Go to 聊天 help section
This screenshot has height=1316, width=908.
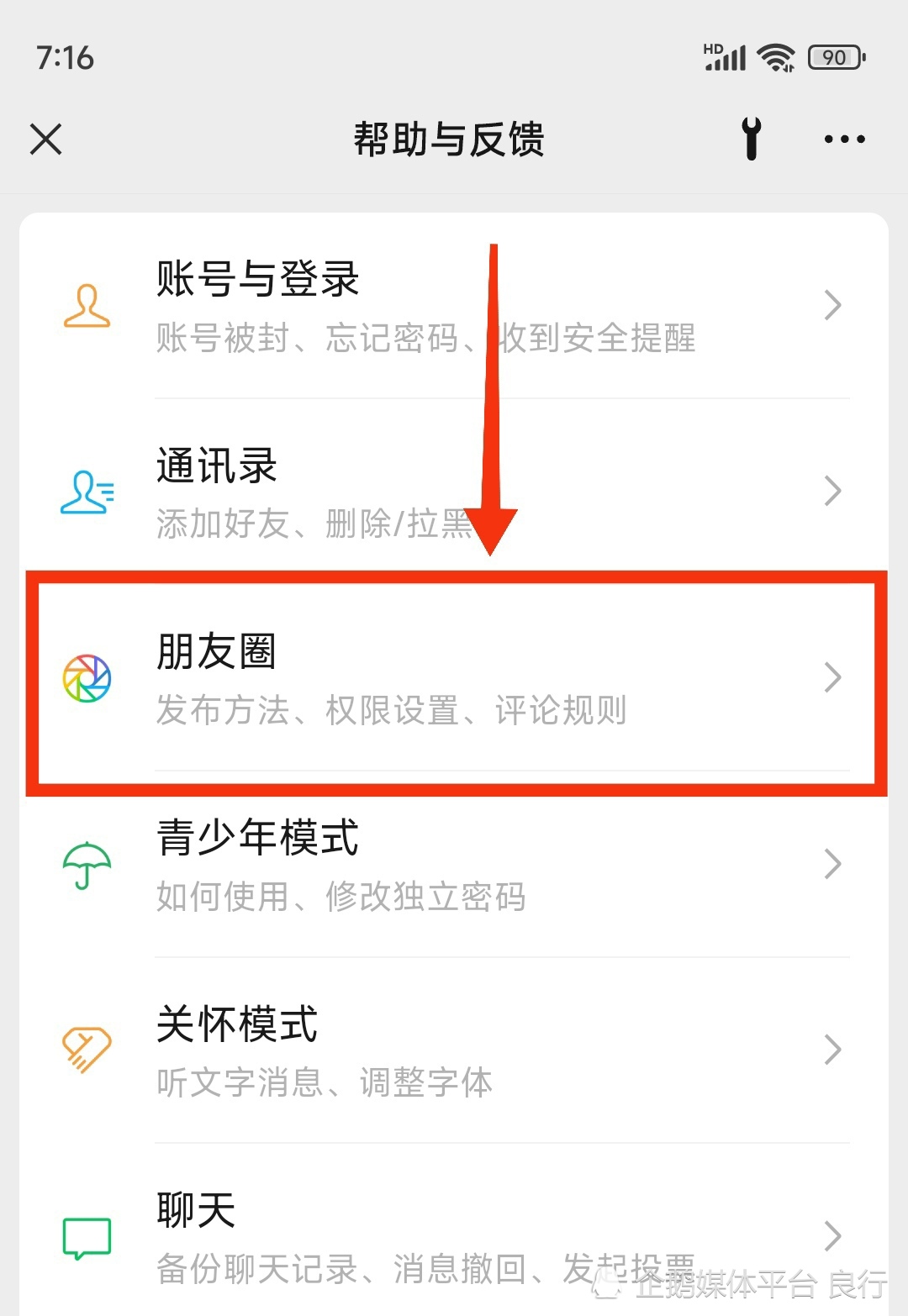(454, 1235)
